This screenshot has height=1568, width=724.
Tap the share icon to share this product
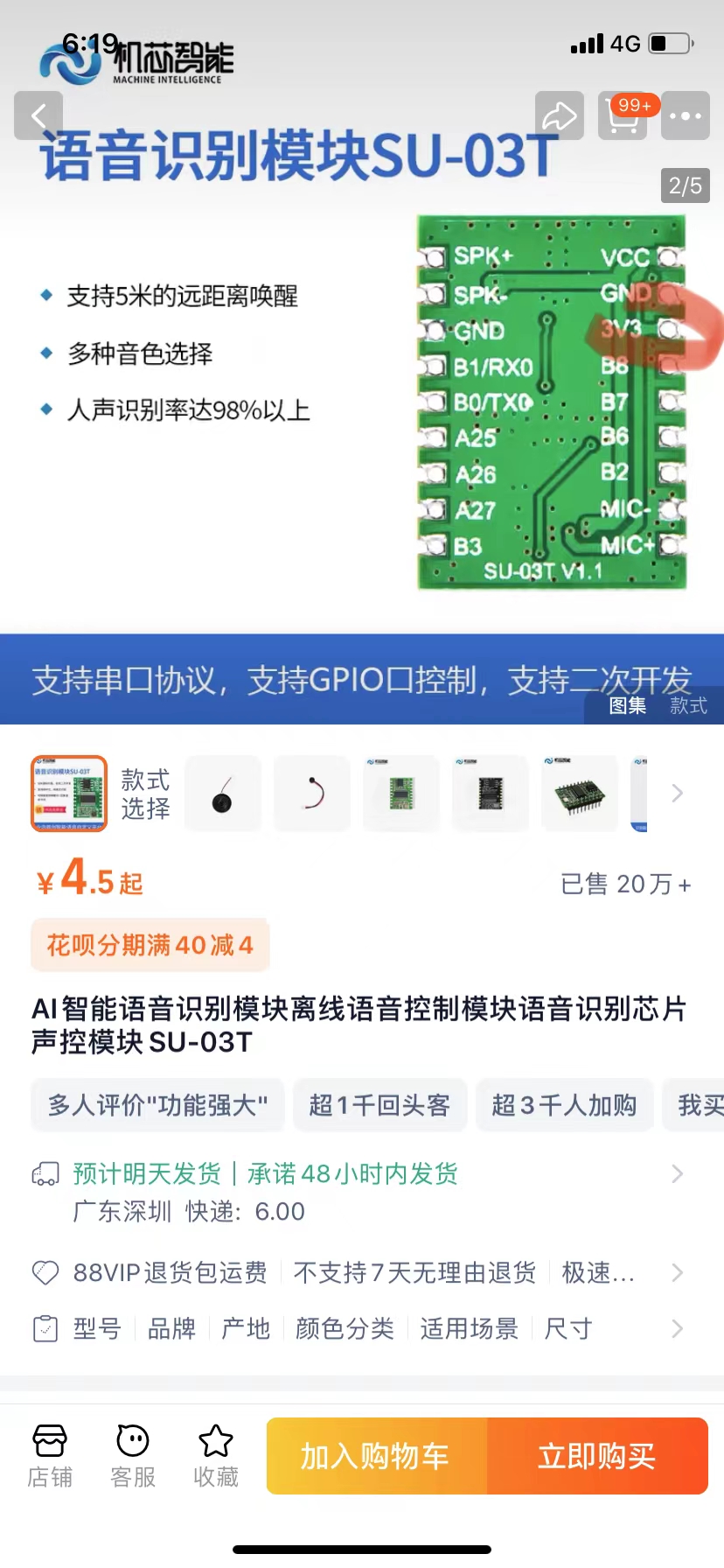(x=560, y=115)
